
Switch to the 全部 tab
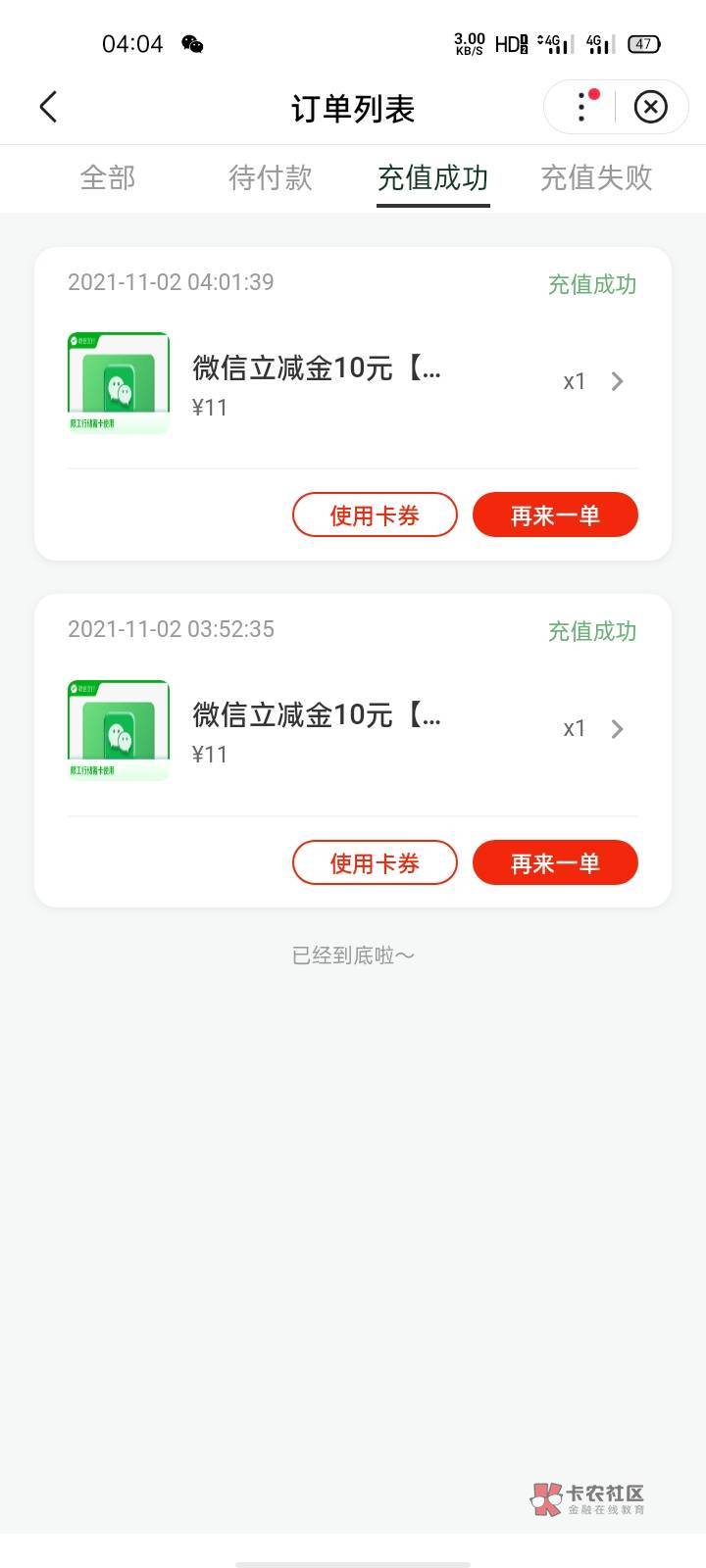point(107,177)
